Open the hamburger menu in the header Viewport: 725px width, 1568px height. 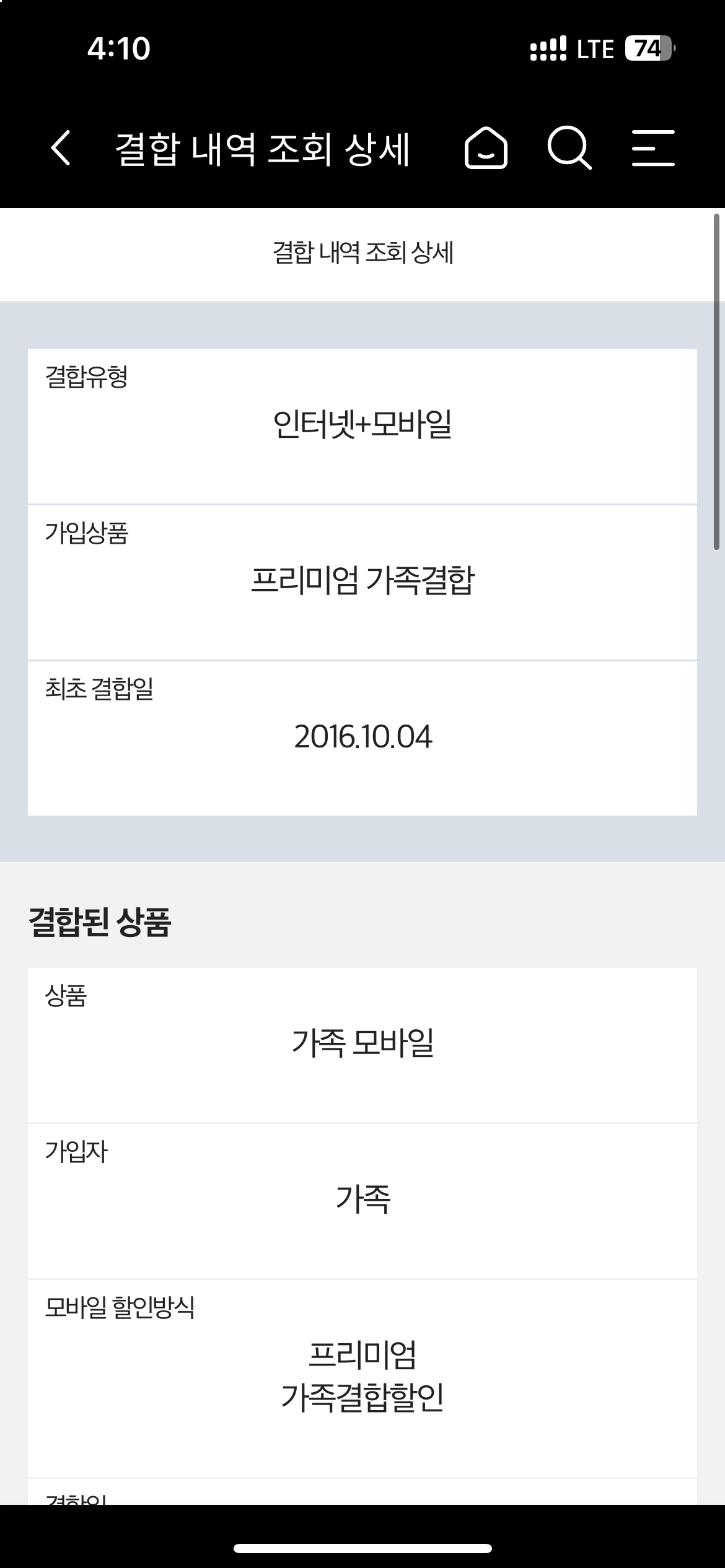pyautogui.click(x=653, y=148)
